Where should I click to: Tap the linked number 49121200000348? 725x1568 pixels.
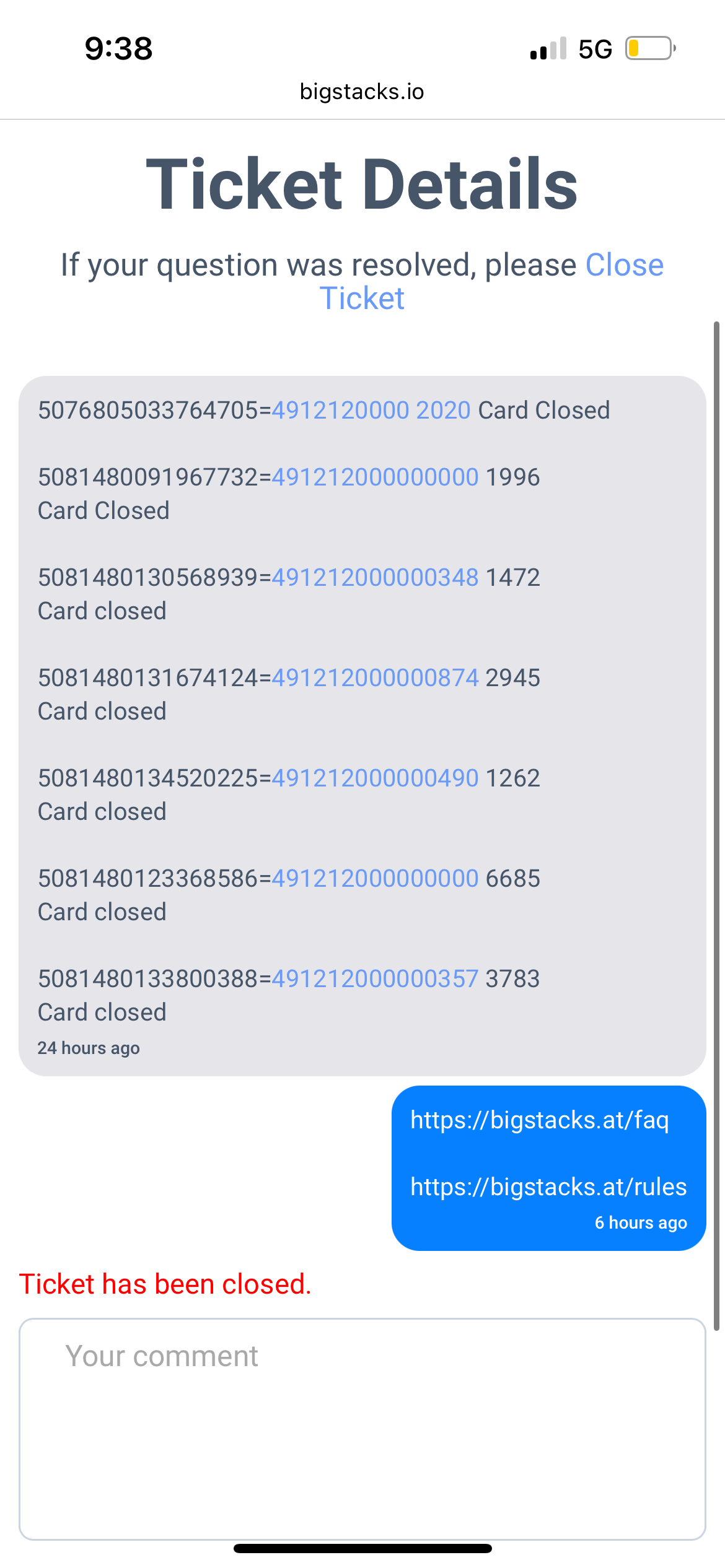point(374,578)
